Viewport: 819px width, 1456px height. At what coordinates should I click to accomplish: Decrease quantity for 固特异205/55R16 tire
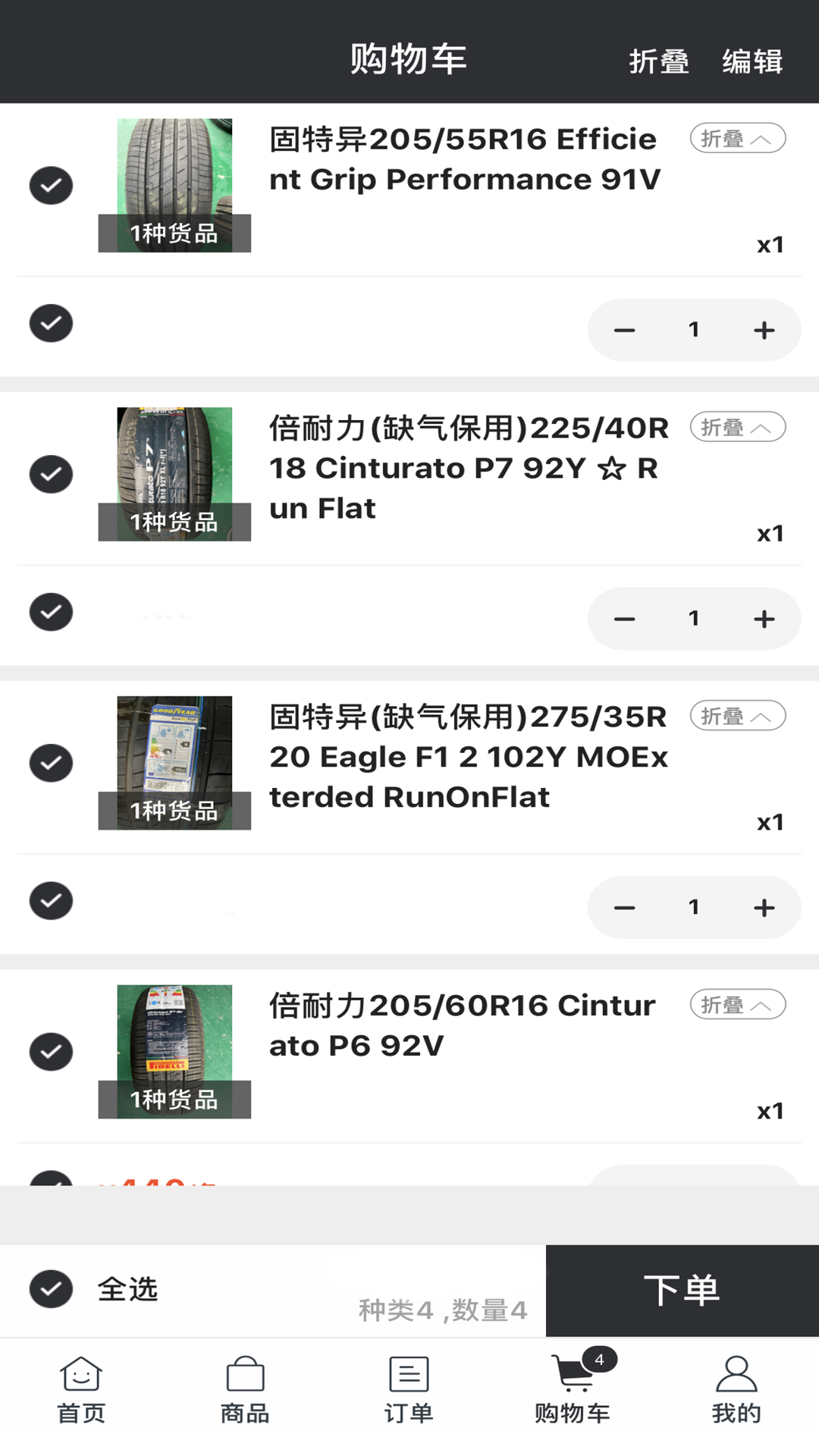point(624,330)
